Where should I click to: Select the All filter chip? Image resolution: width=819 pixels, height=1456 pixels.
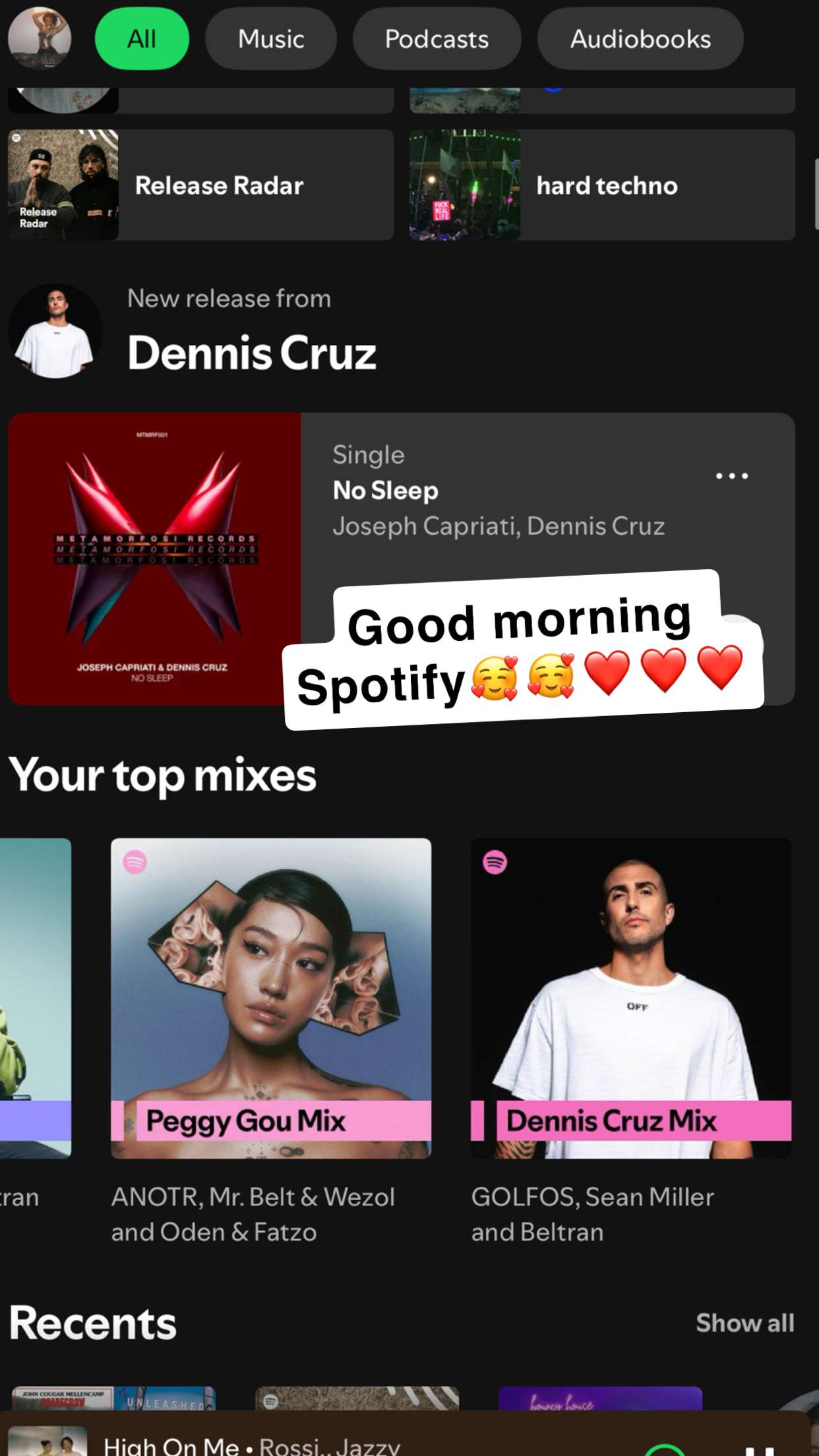pyautogui.click(x=142, y=39)
